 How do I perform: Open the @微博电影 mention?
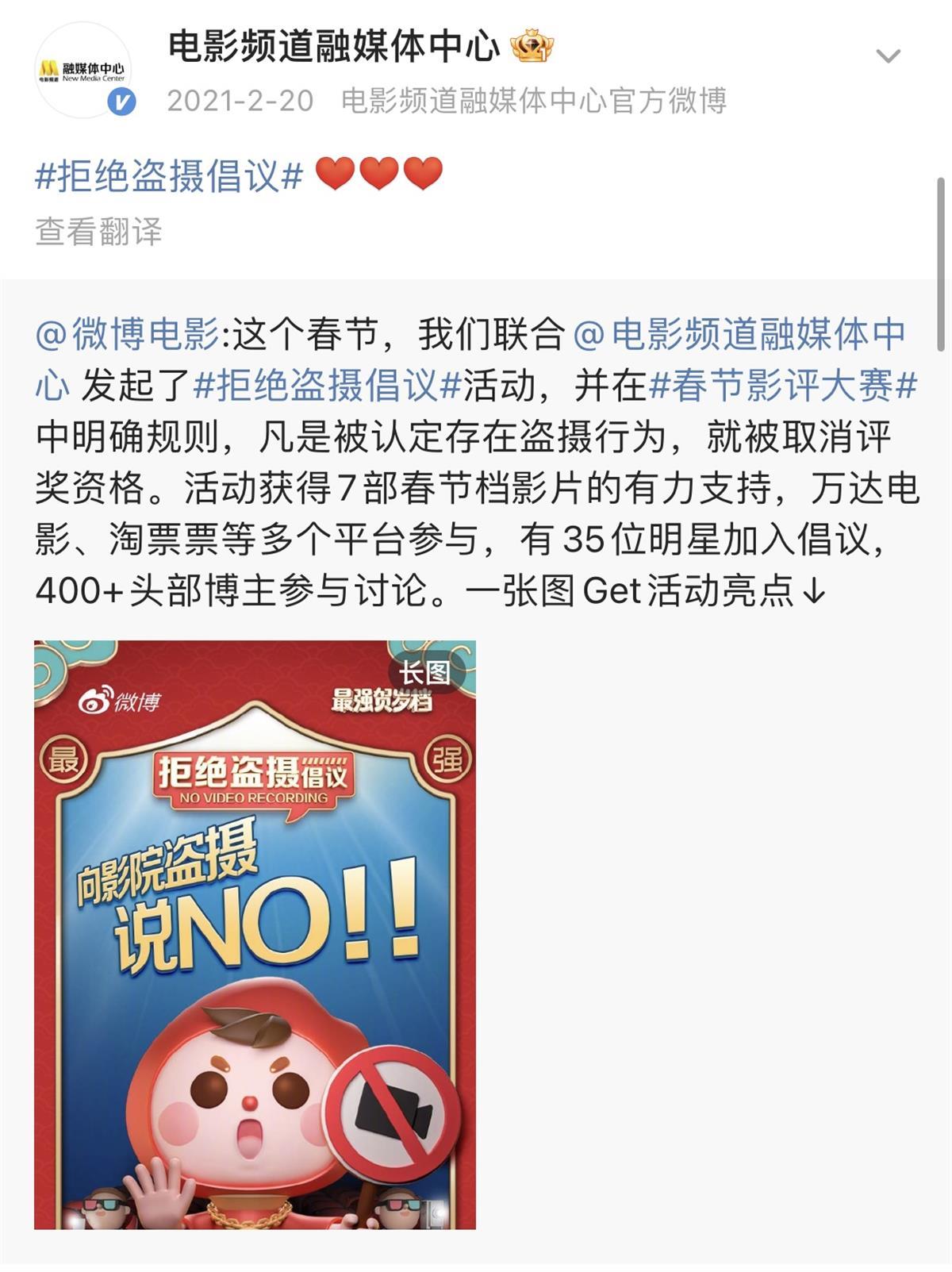127,334
